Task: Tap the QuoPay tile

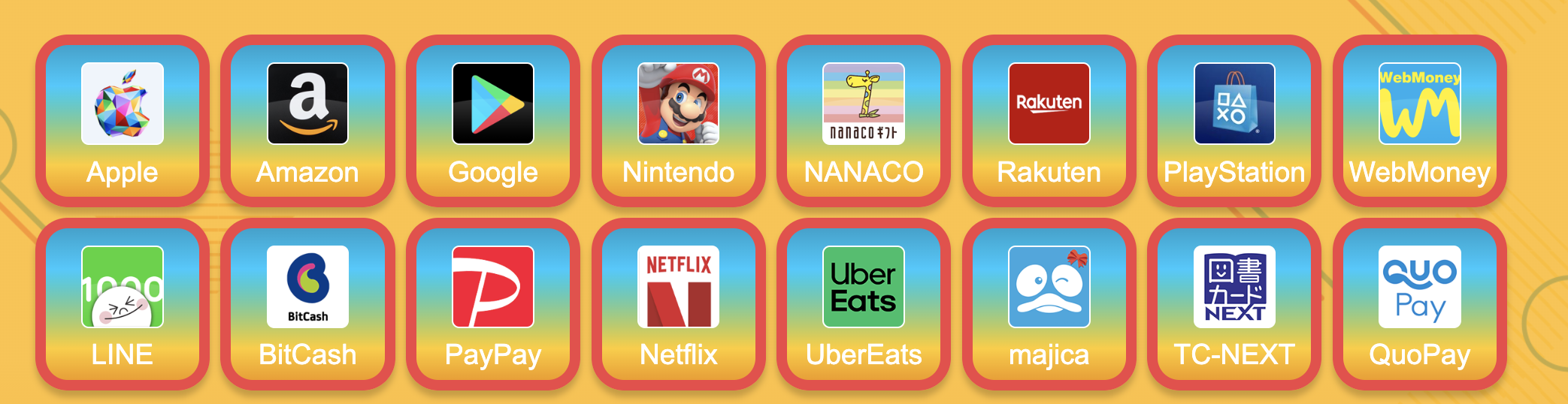Action: coord(1419,303)
